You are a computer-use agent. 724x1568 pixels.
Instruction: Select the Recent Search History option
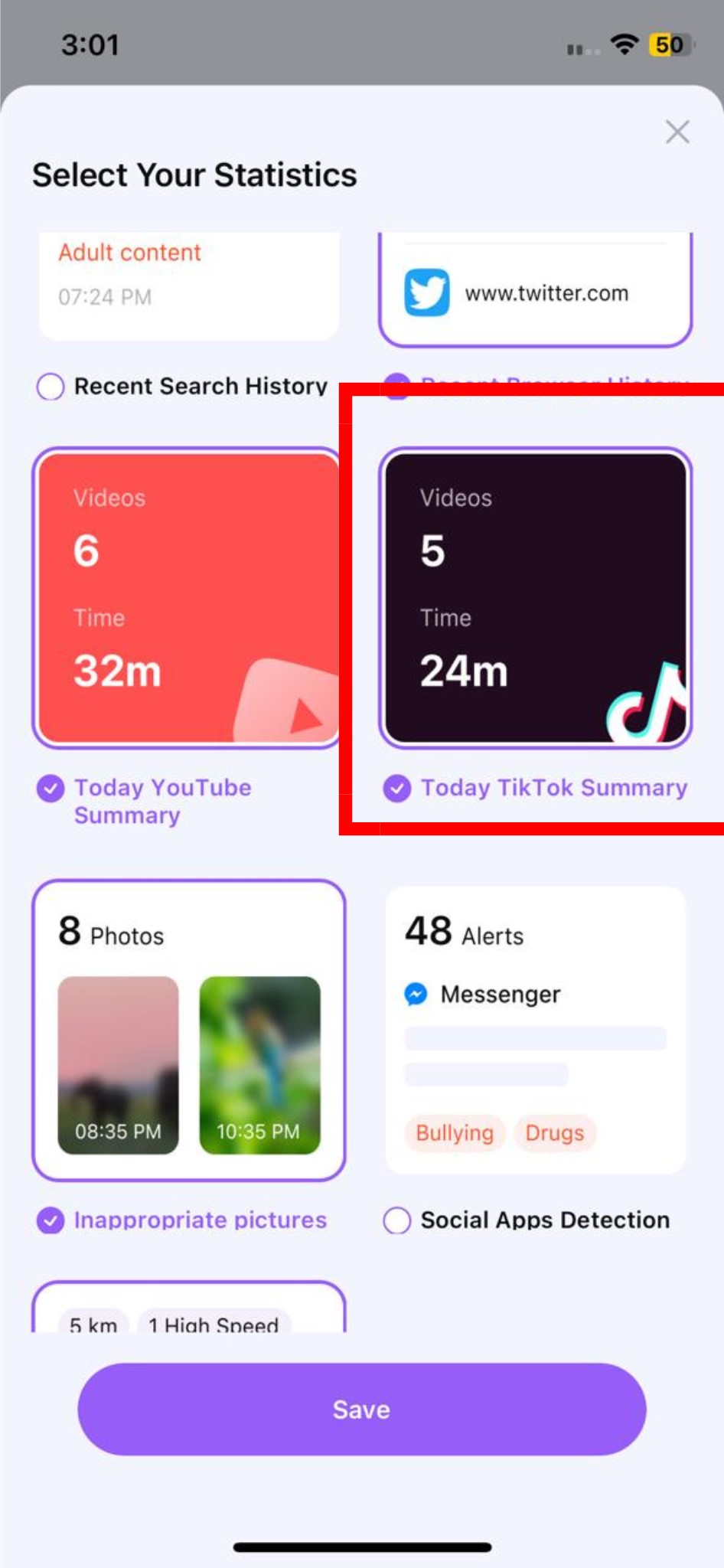[51, 387]
